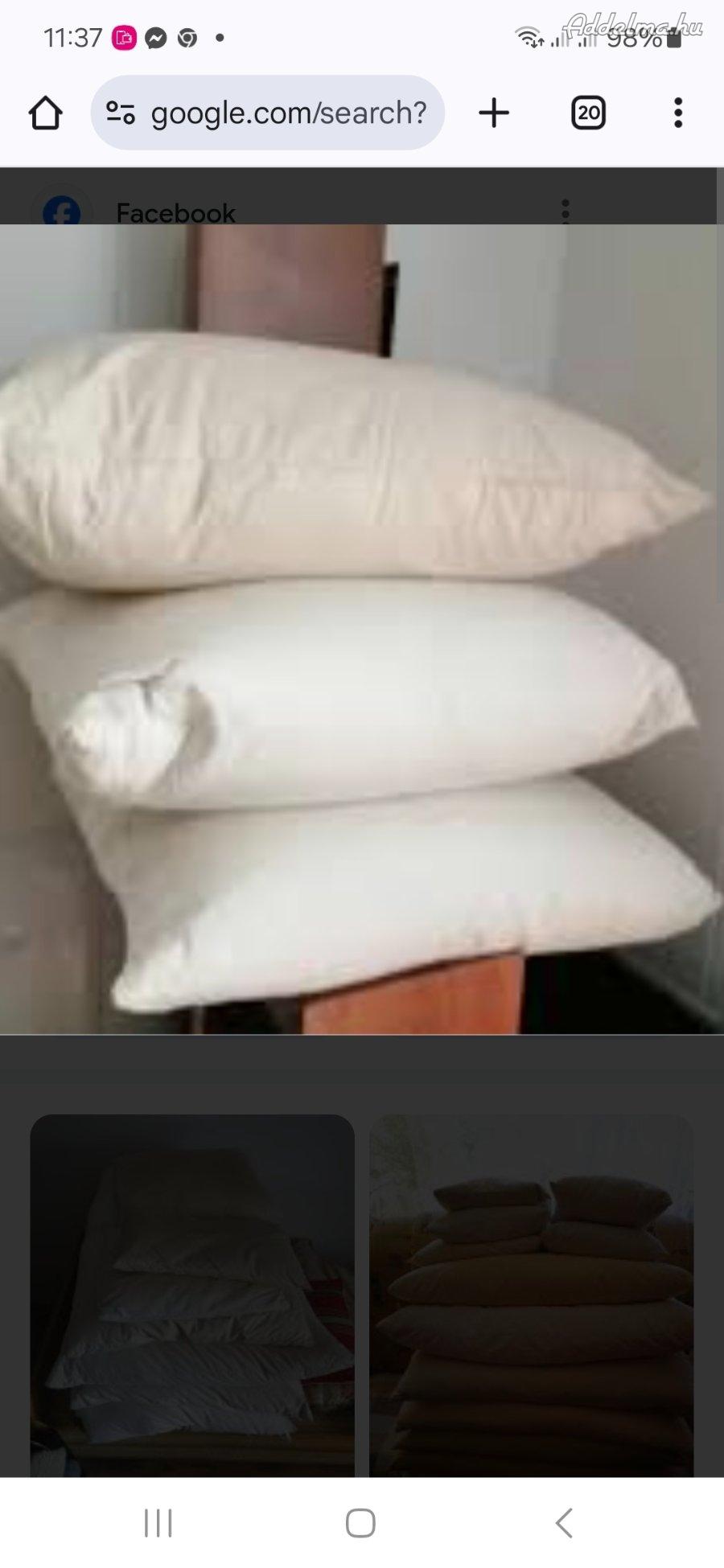The image size is (724, 1568).
Task: Open the Facebook source link
Action: pyautogui.click(x=175, y=212)
